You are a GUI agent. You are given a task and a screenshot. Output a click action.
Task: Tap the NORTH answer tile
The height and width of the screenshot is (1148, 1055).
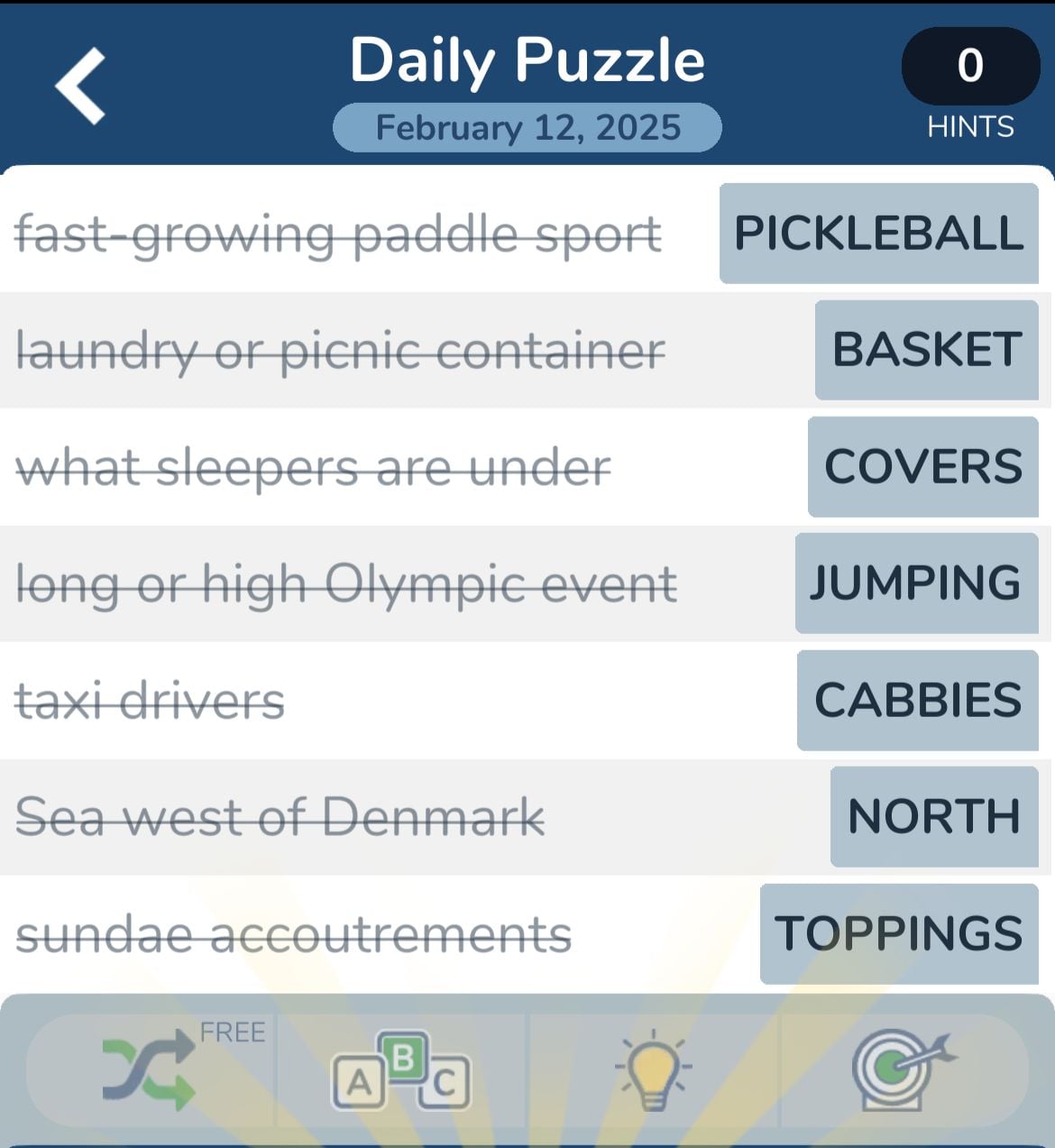(x=934, y=817)
